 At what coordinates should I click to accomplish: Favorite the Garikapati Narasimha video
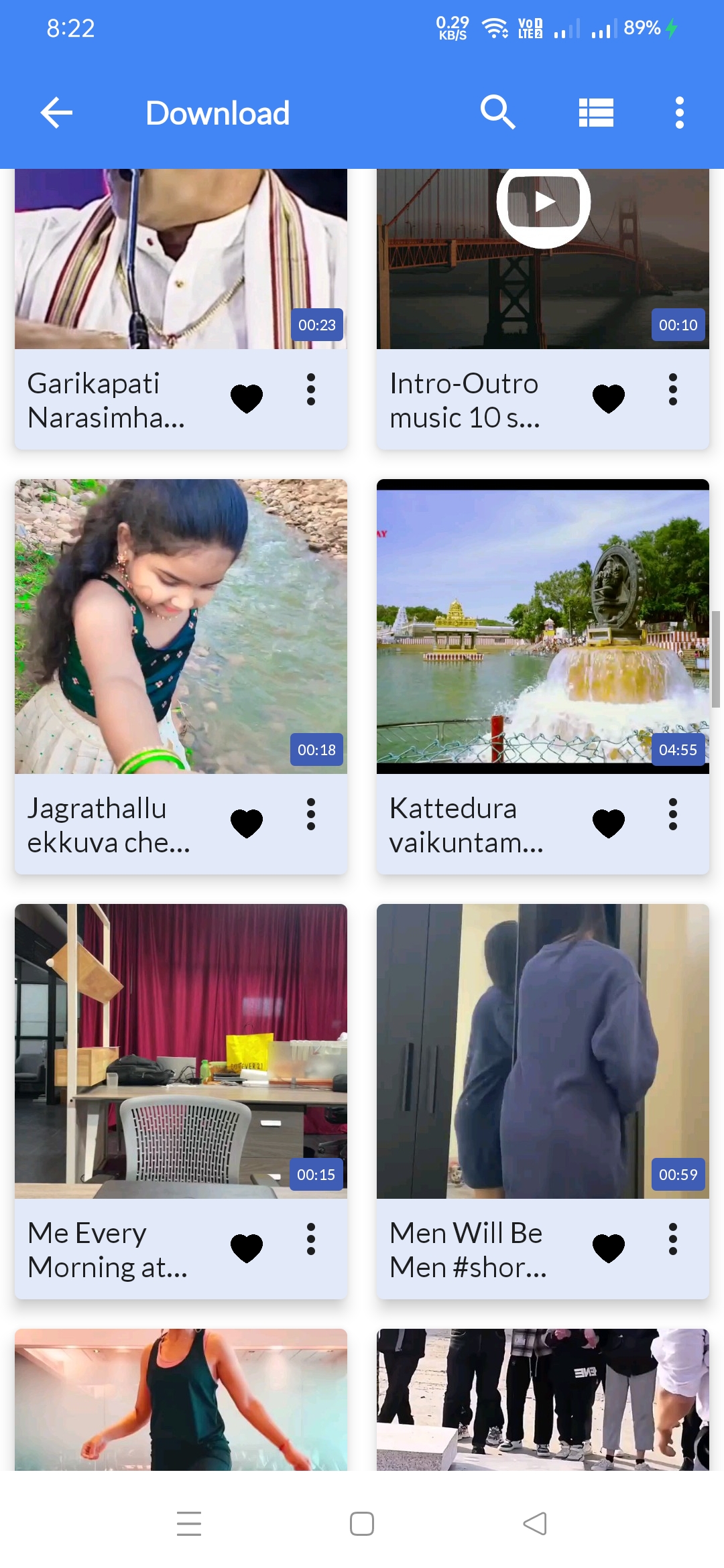click(x=247, y=399)
